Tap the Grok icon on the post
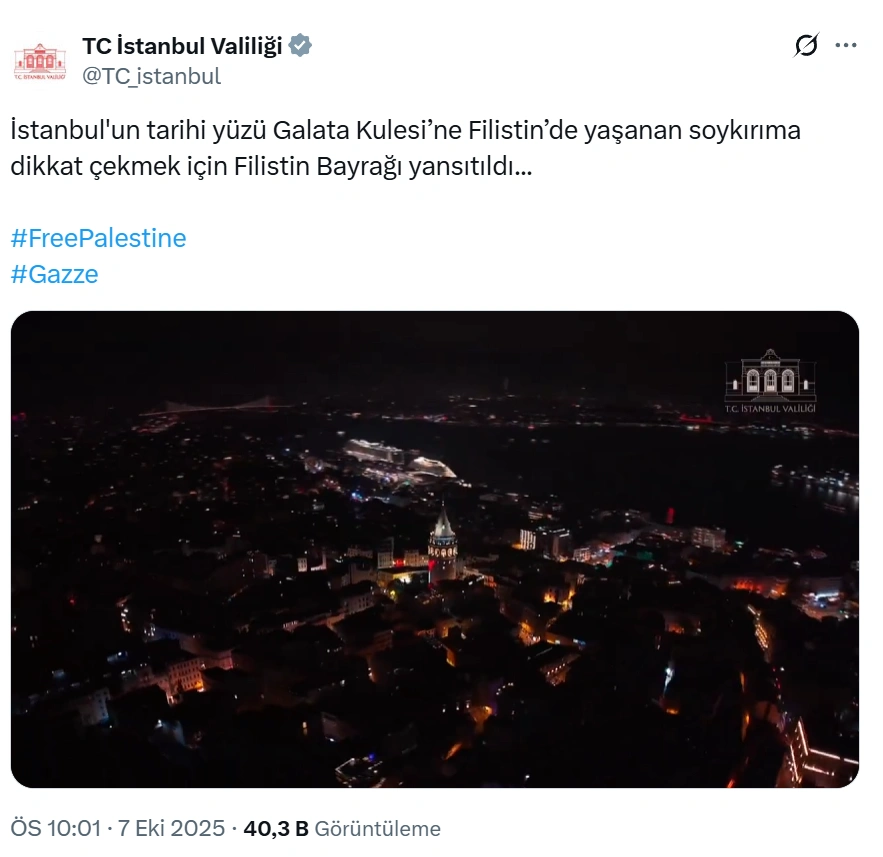The image size is (883, 857). (x=806, y=45)
